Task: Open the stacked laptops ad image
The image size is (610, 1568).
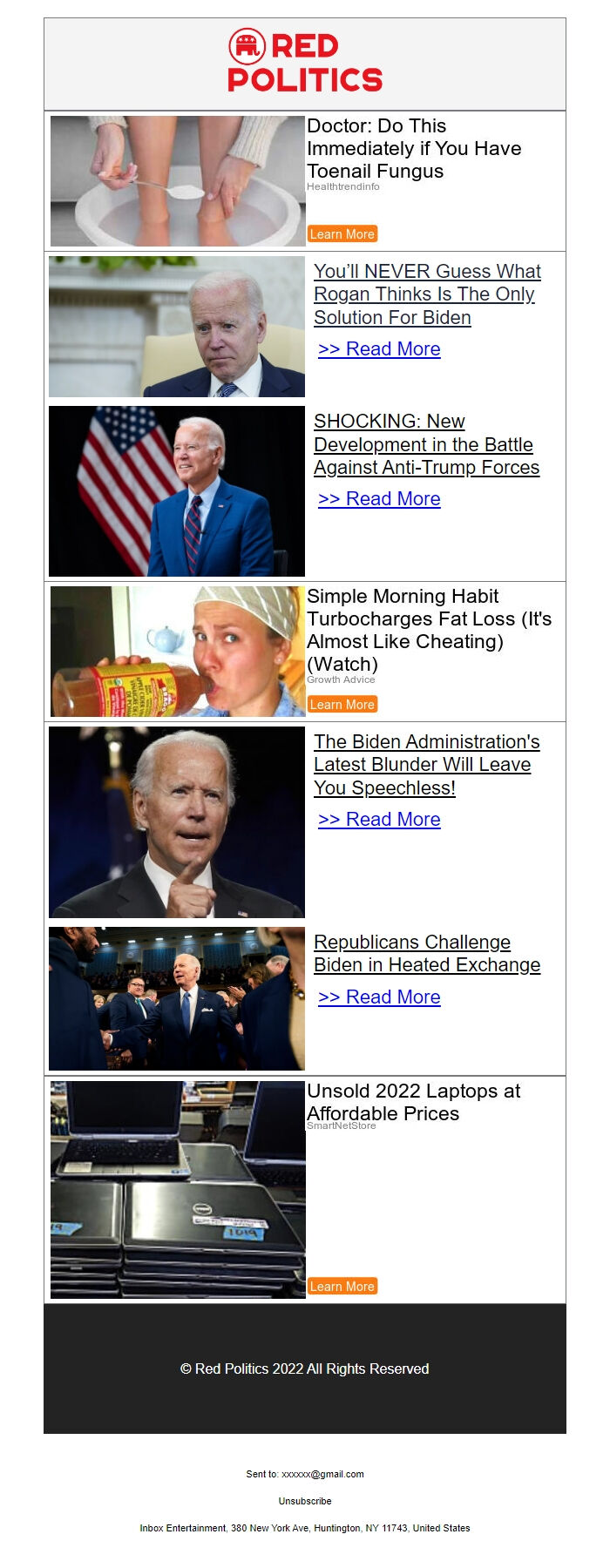Action: point(178,1190)
